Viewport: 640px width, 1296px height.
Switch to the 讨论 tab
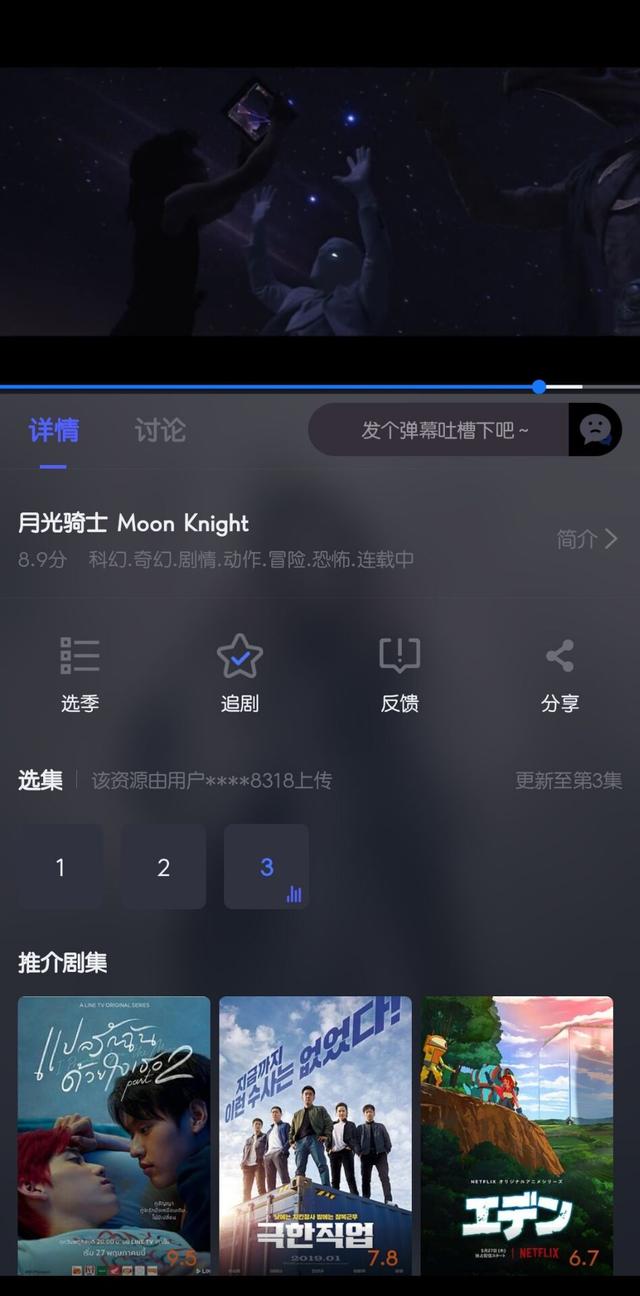160,430
